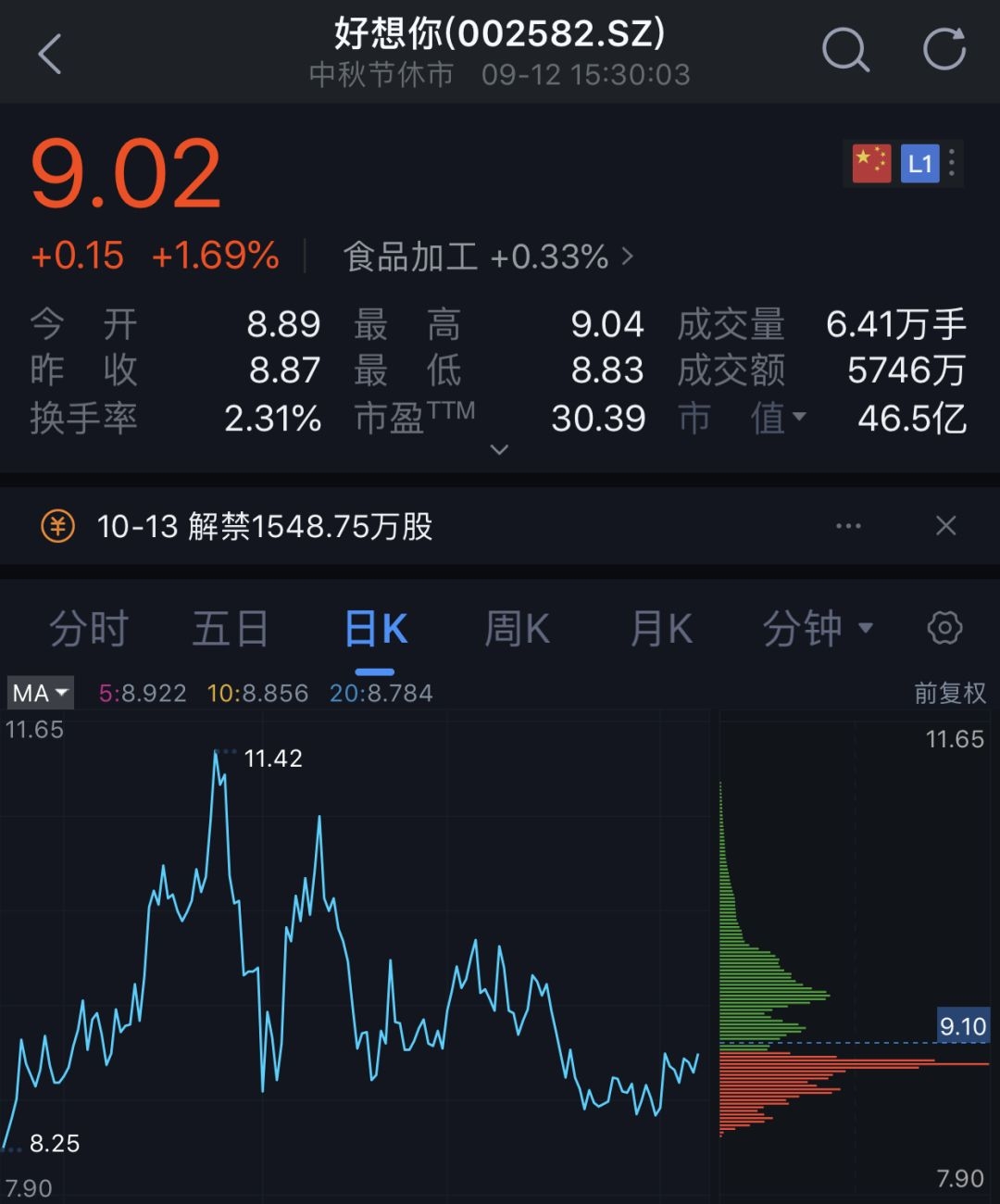Open the 分钟 interval dropdown
This screenshot has height=1204, width=1000.
[817, 630]
